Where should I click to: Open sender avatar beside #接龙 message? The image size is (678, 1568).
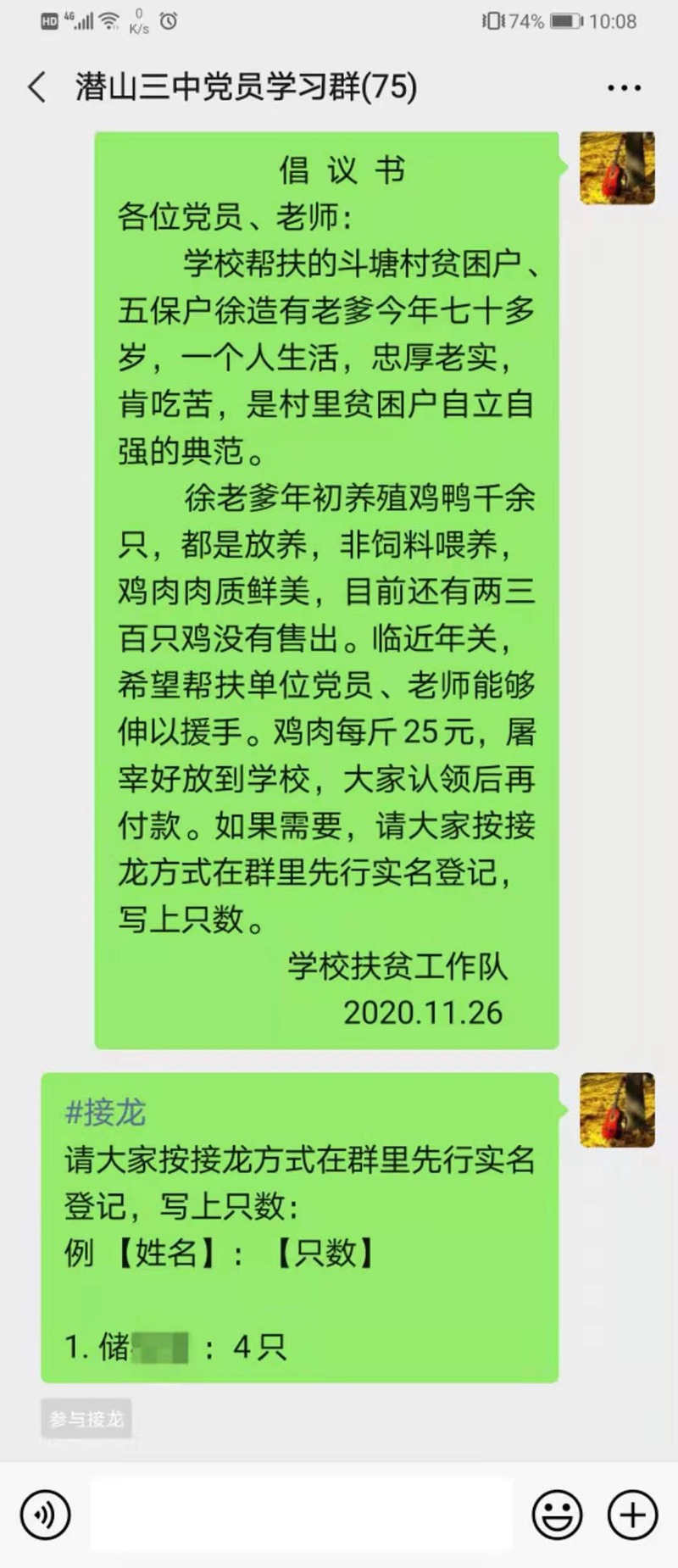click(617, 1110)
